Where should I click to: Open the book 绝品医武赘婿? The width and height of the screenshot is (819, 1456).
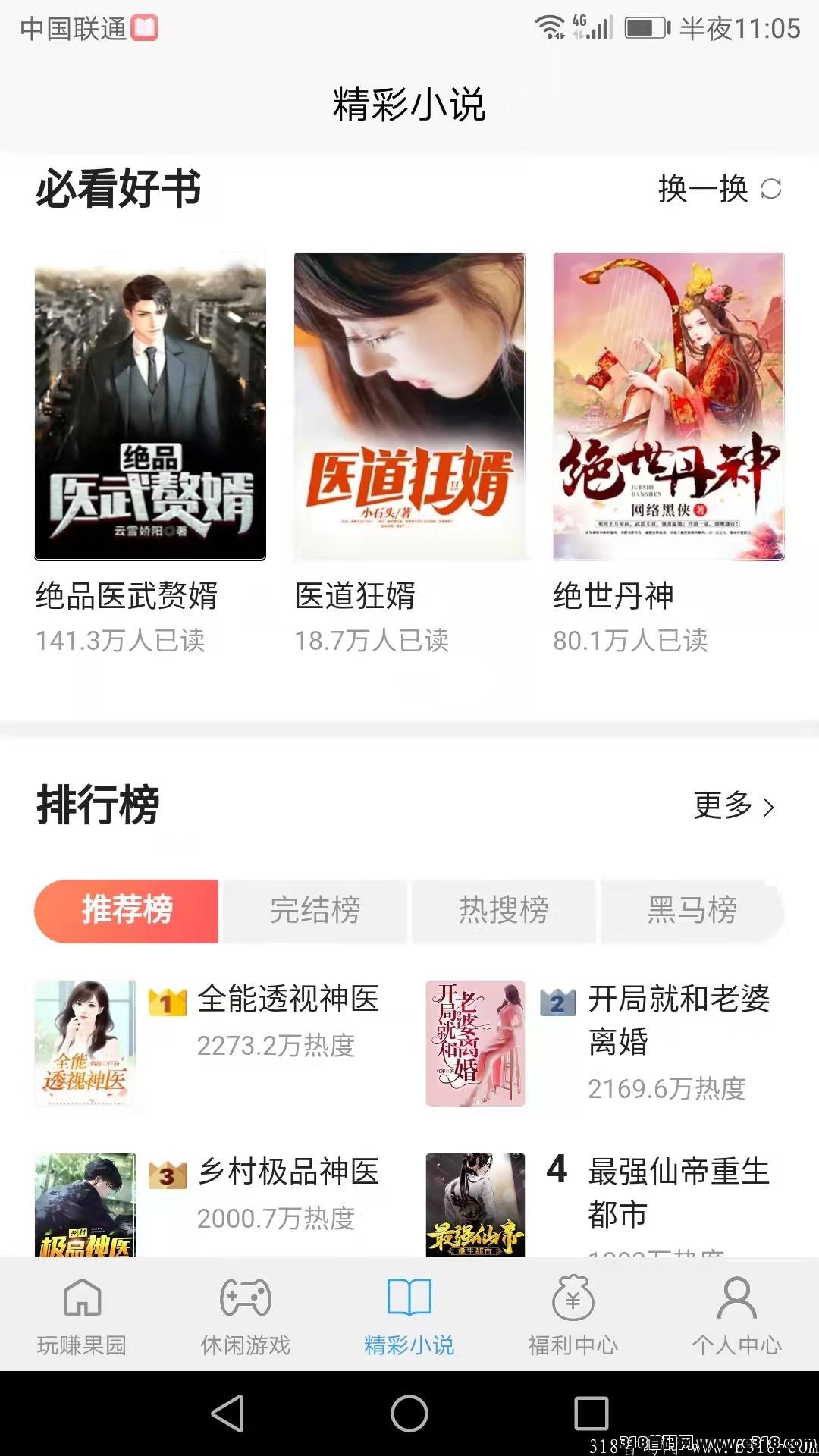click(150, 406)
